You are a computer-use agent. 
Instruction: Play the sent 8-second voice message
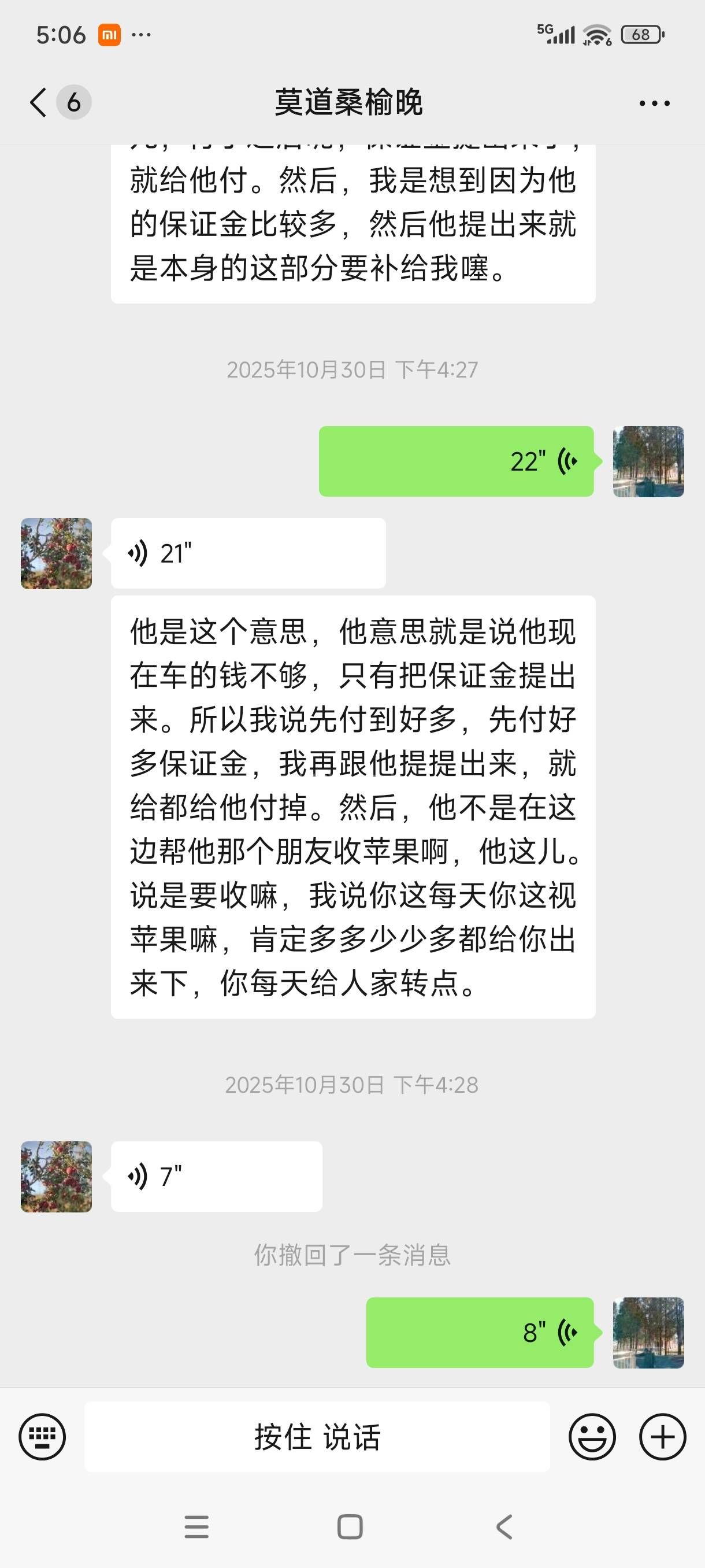pos(479,1333)
